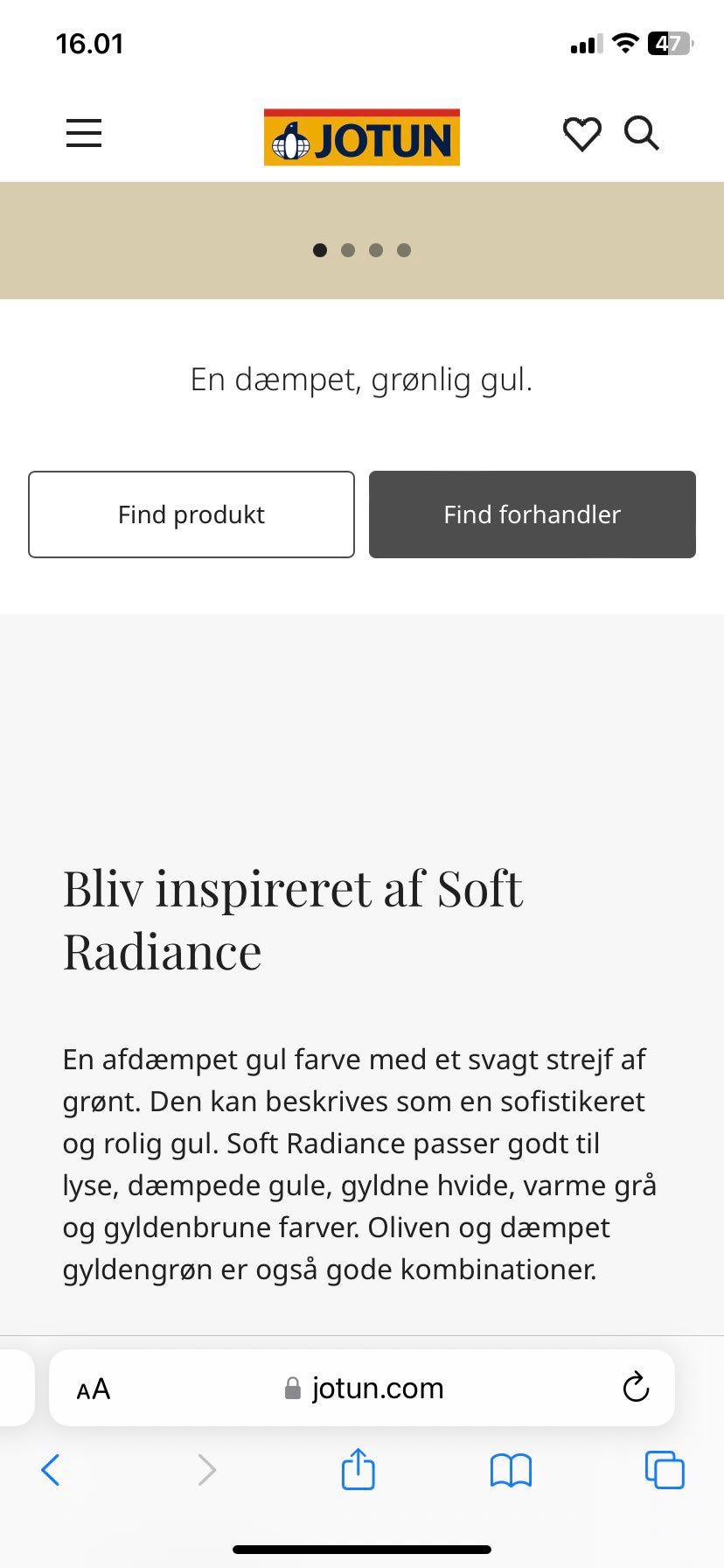Tap the share icon in Safari toolbar
This screenshot has height=1568, width=724.
tap(358, 1470)
